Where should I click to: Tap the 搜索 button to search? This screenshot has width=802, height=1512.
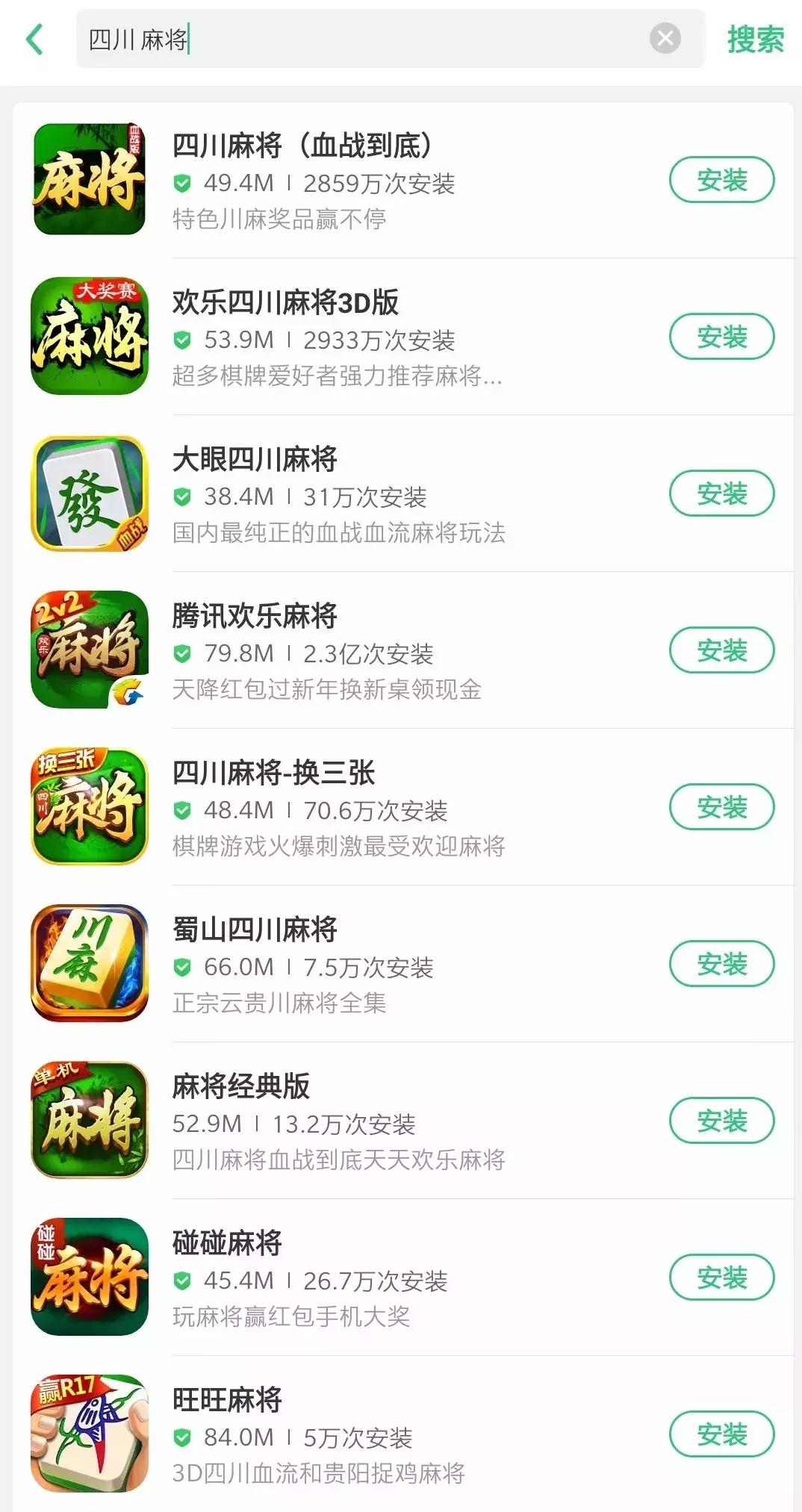755,41
